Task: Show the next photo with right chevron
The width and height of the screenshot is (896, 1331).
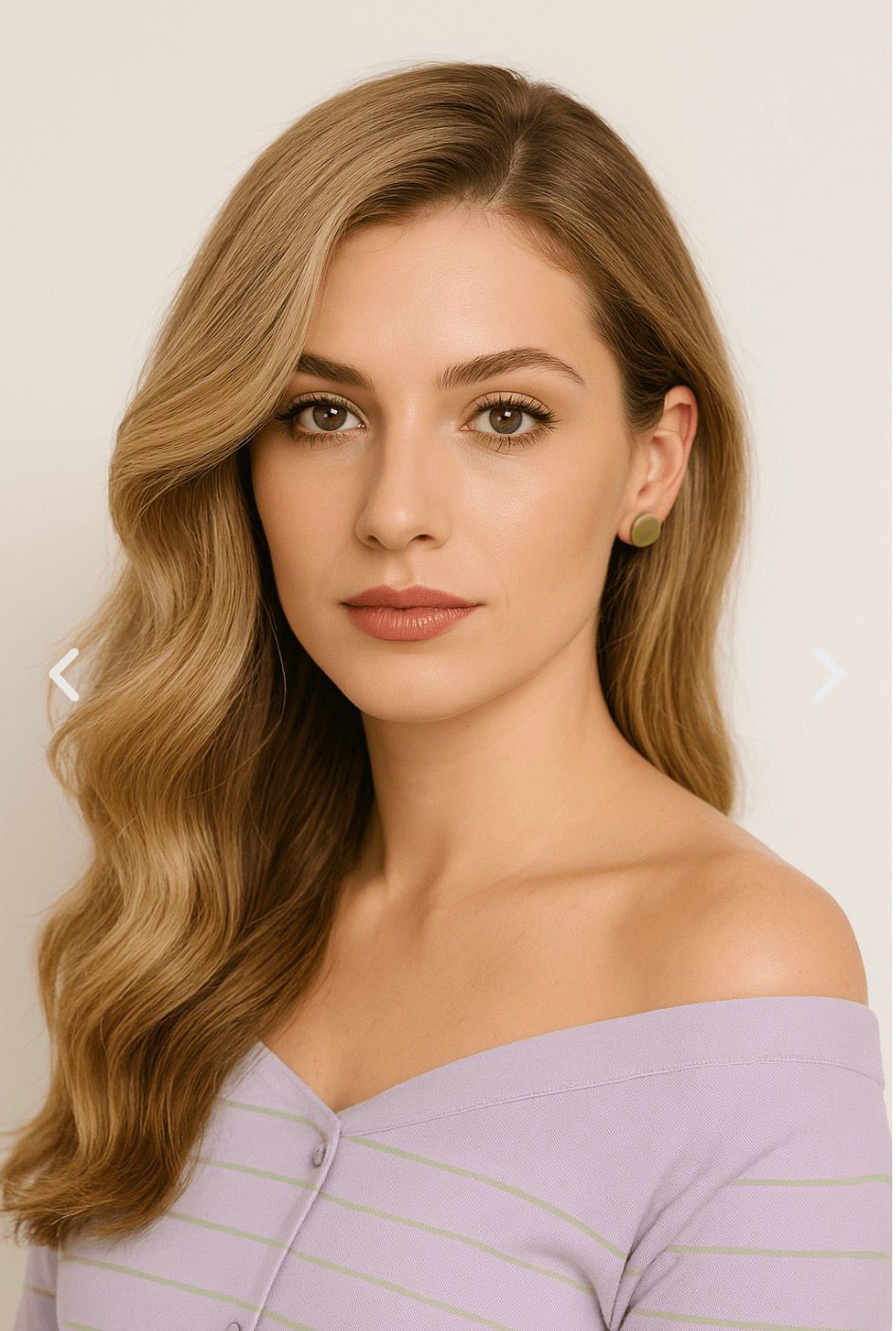Action: tap(828, 674)
